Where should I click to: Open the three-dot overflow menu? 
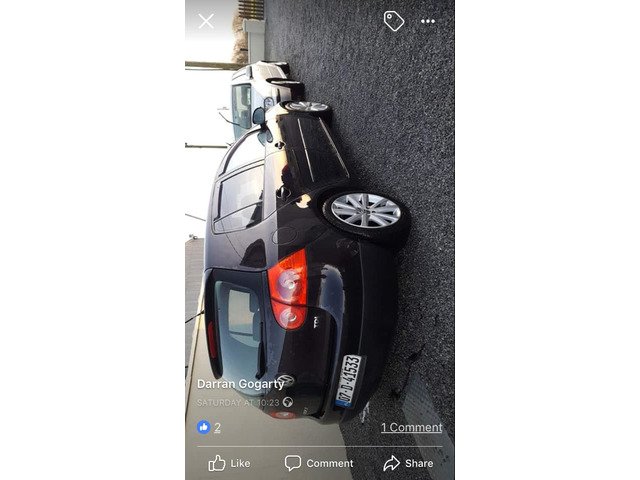[428, 21]
